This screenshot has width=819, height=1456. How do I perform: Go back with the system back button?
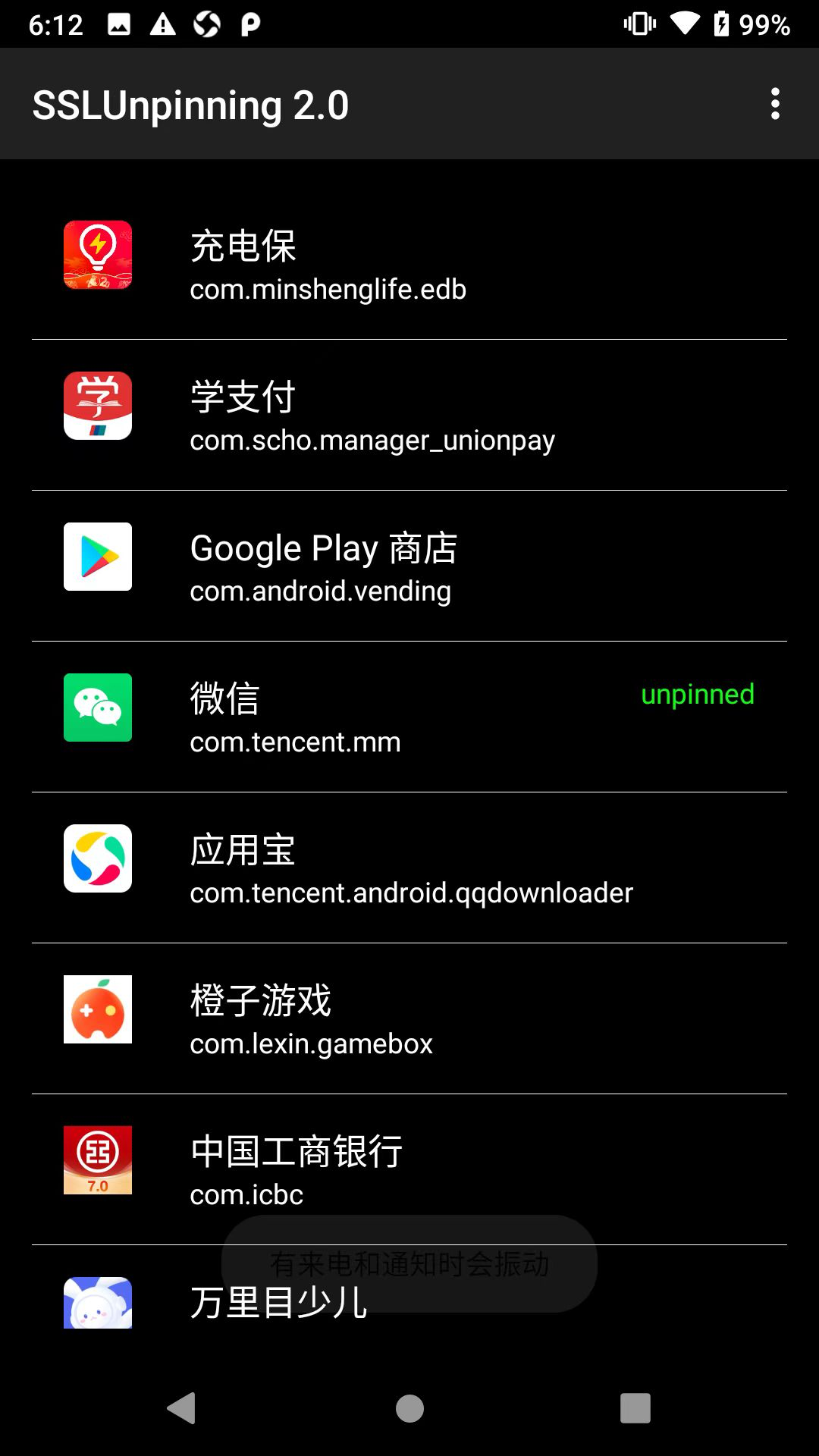[x=182, y=1408]
